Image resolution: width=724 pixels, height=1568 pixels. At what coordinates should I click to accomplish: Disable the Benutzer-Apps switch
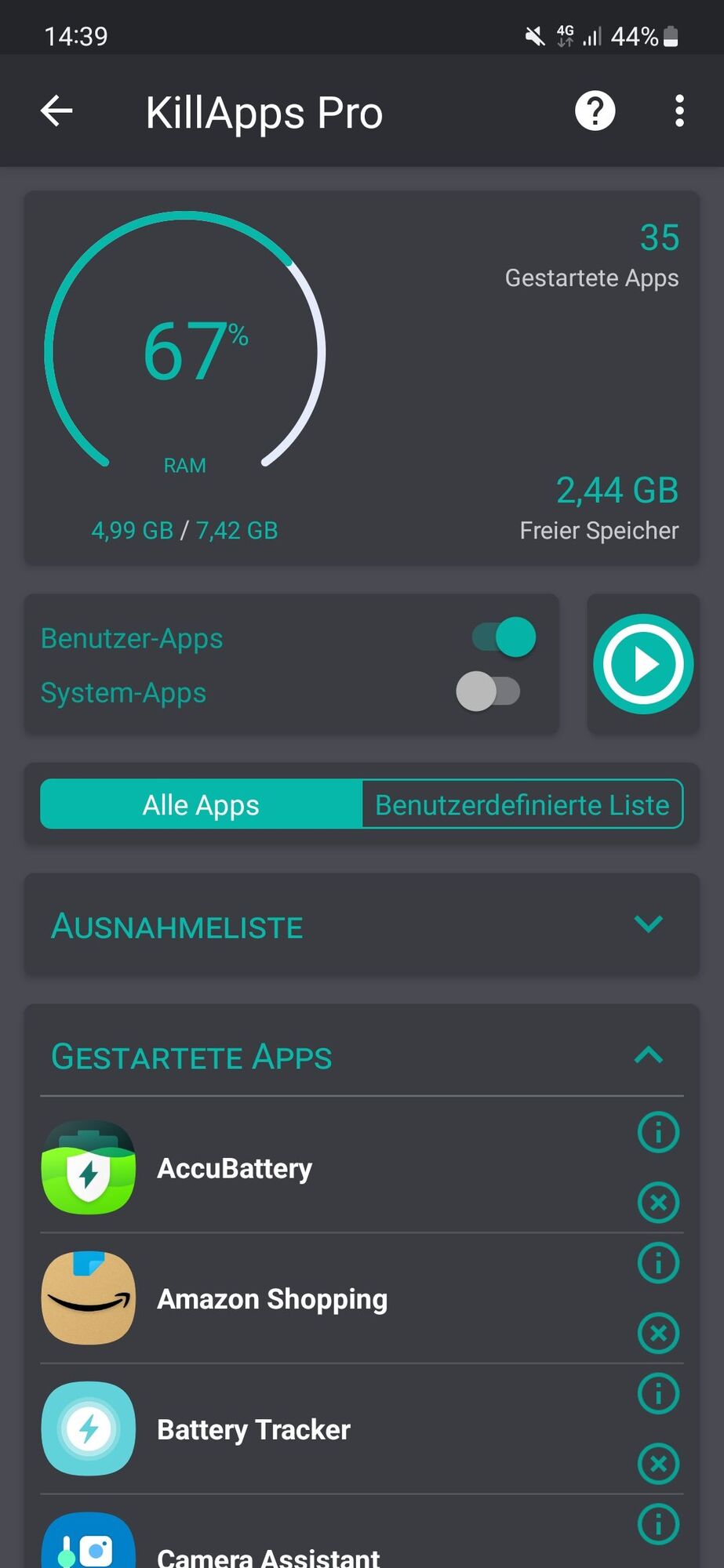pyautogui.click(x=504, y=637)
